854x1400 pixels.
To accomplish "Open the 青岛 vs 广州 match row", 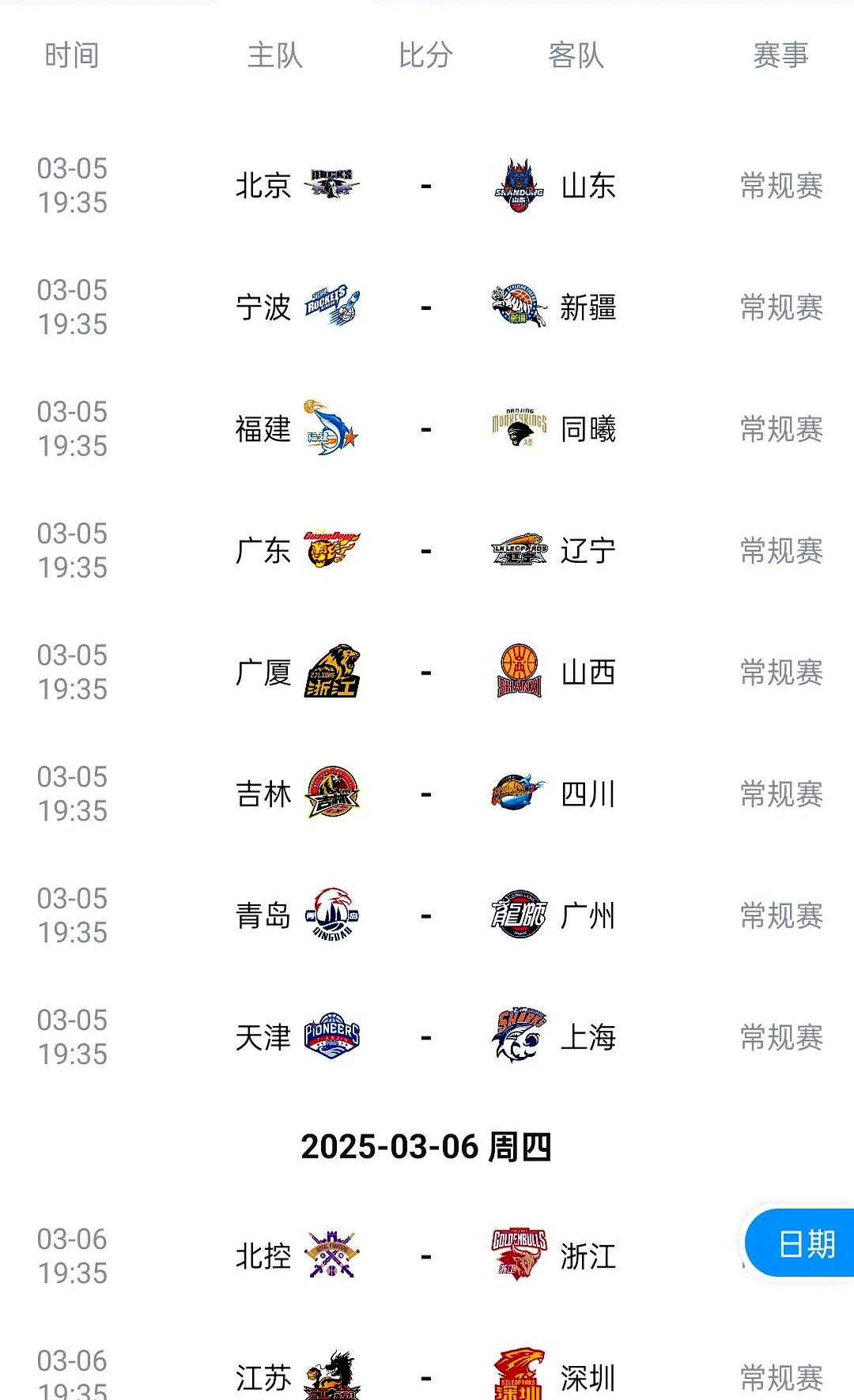I will pyautogui.click(x=426, y=916).
